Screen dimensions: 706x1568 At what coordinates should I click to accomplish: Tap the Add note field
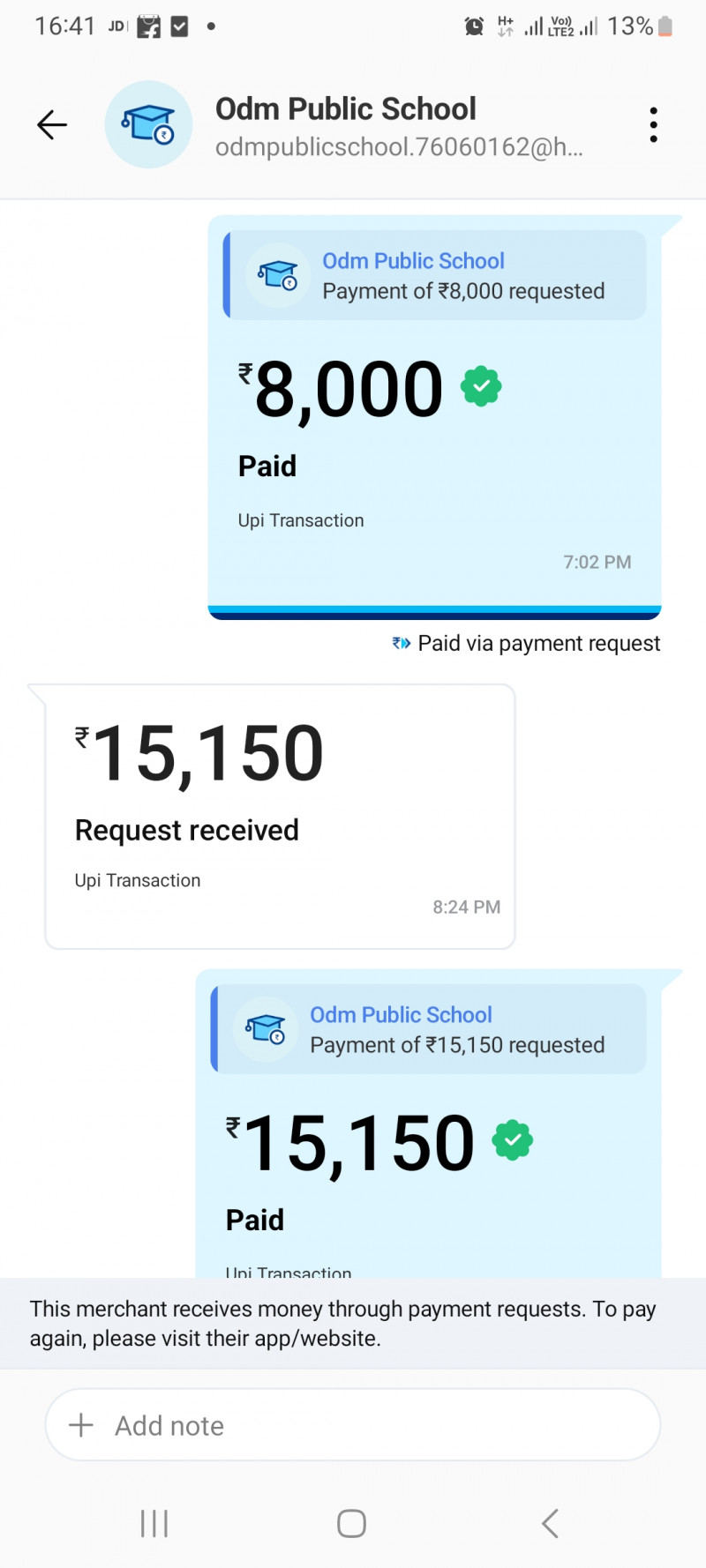pyautogui.click(x=353, y=1425)
